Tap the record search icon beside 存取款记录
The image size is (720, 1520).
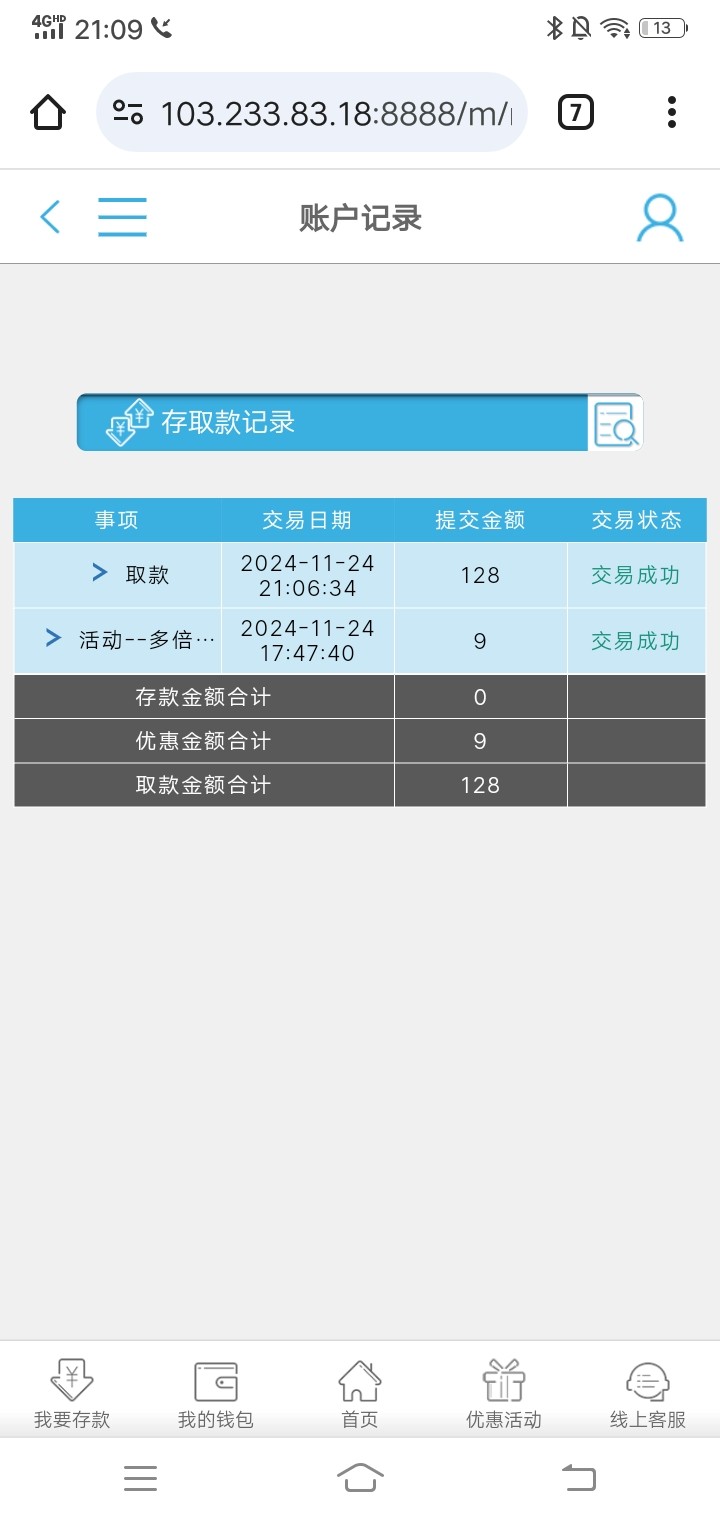tap(615, 423)
